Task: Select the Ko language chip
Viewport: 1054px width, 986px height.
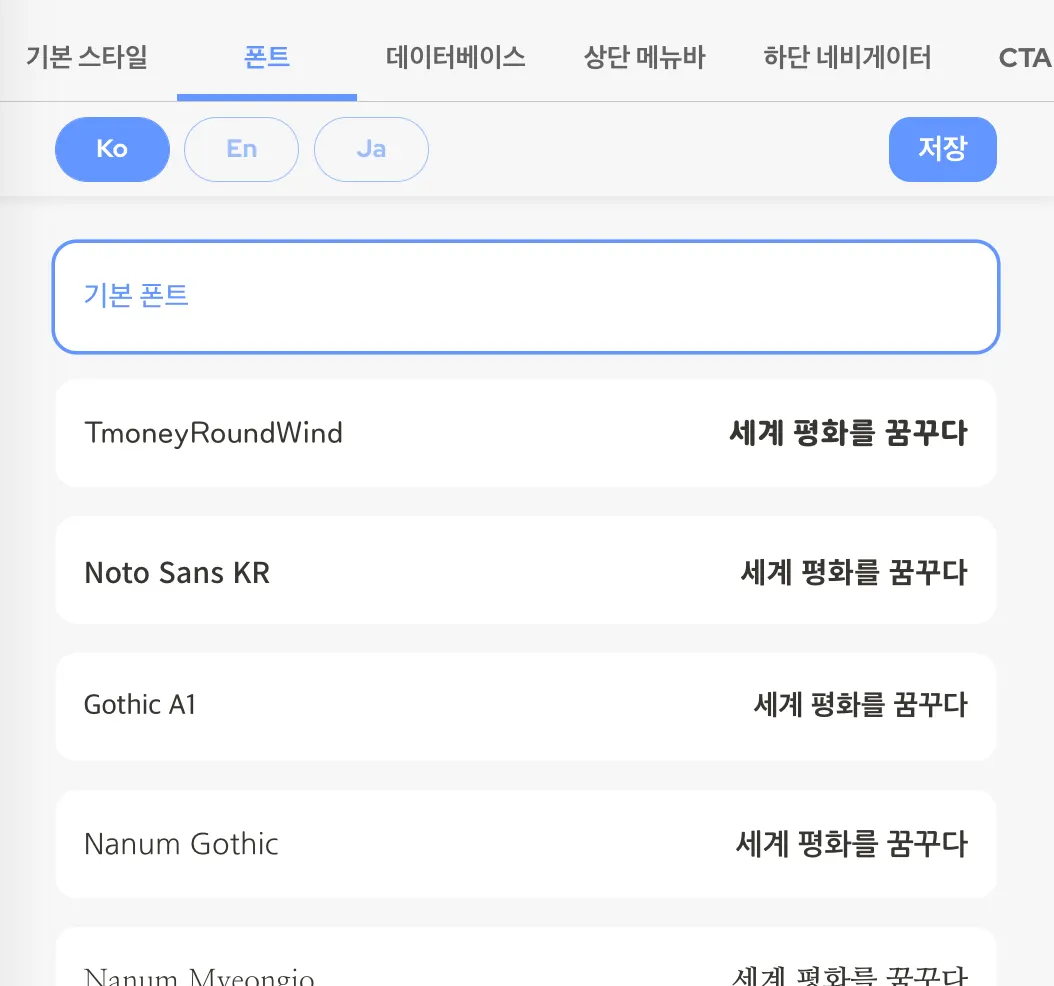Action: 112,149
